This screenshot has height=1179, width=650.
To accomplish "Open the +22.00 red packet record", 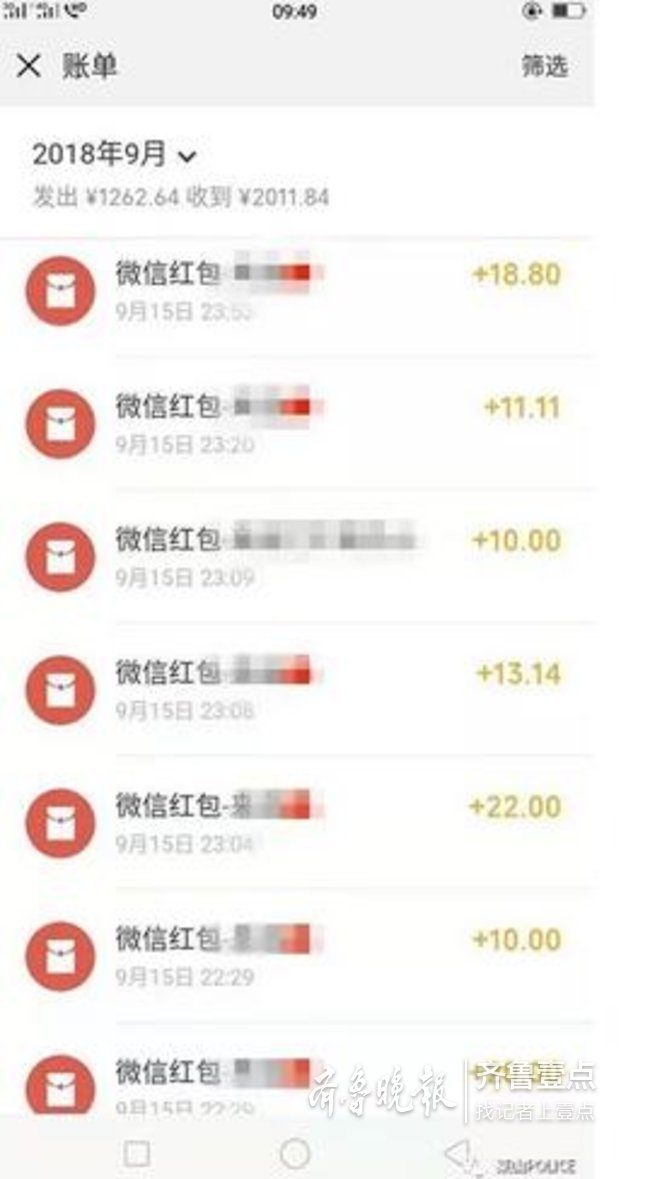I will point(300,821).
